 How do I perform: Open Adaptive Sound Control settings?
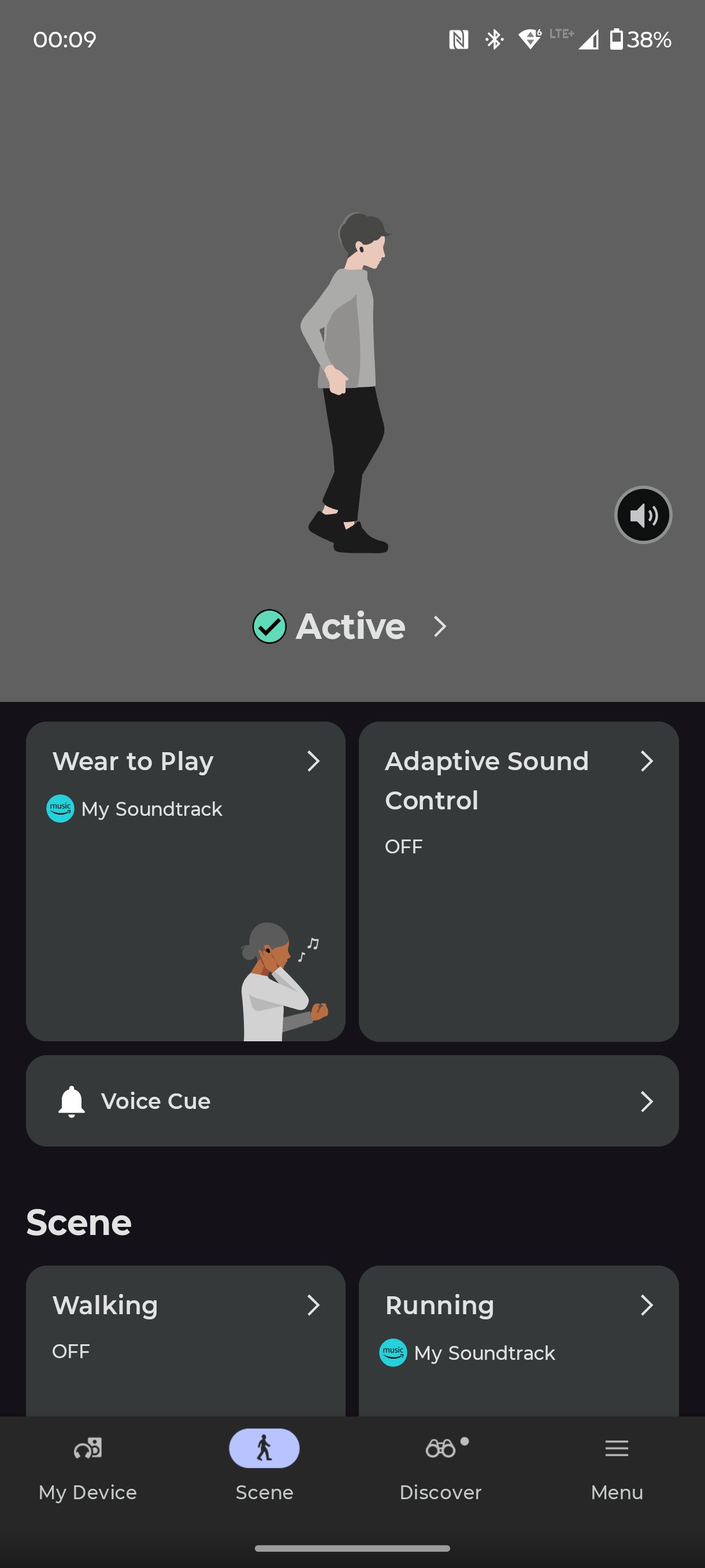tap(518, 881)
